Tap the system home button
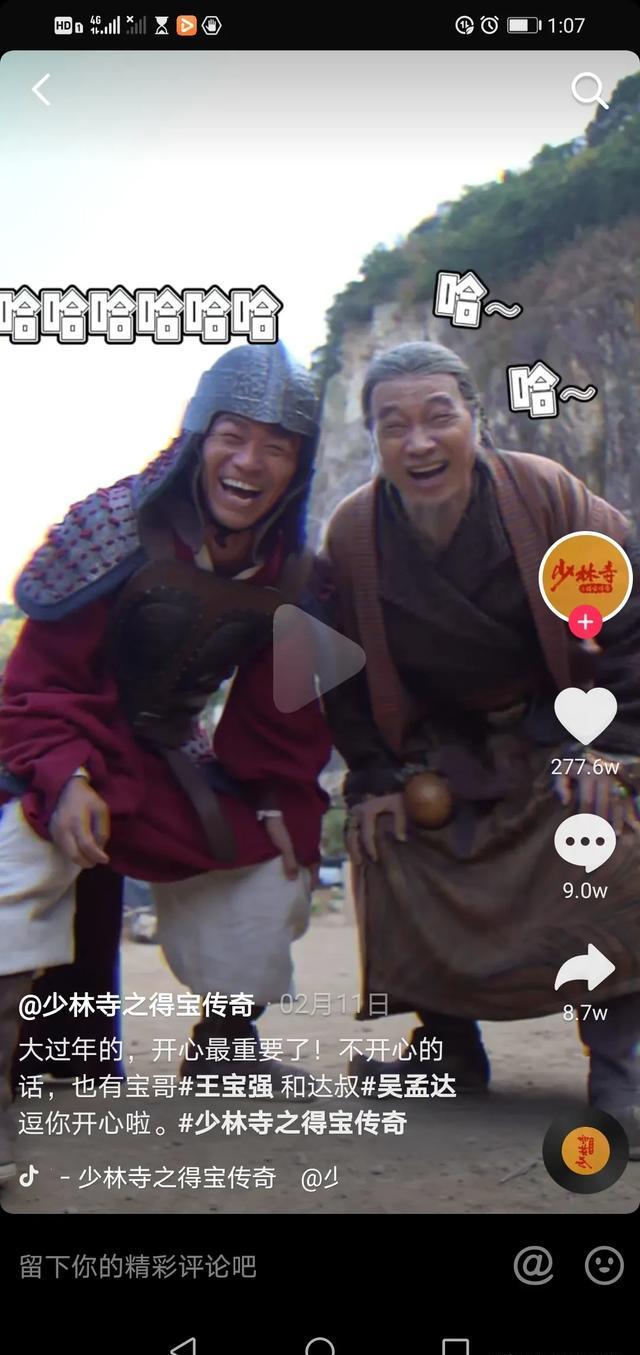 [x=320, y=1345]
